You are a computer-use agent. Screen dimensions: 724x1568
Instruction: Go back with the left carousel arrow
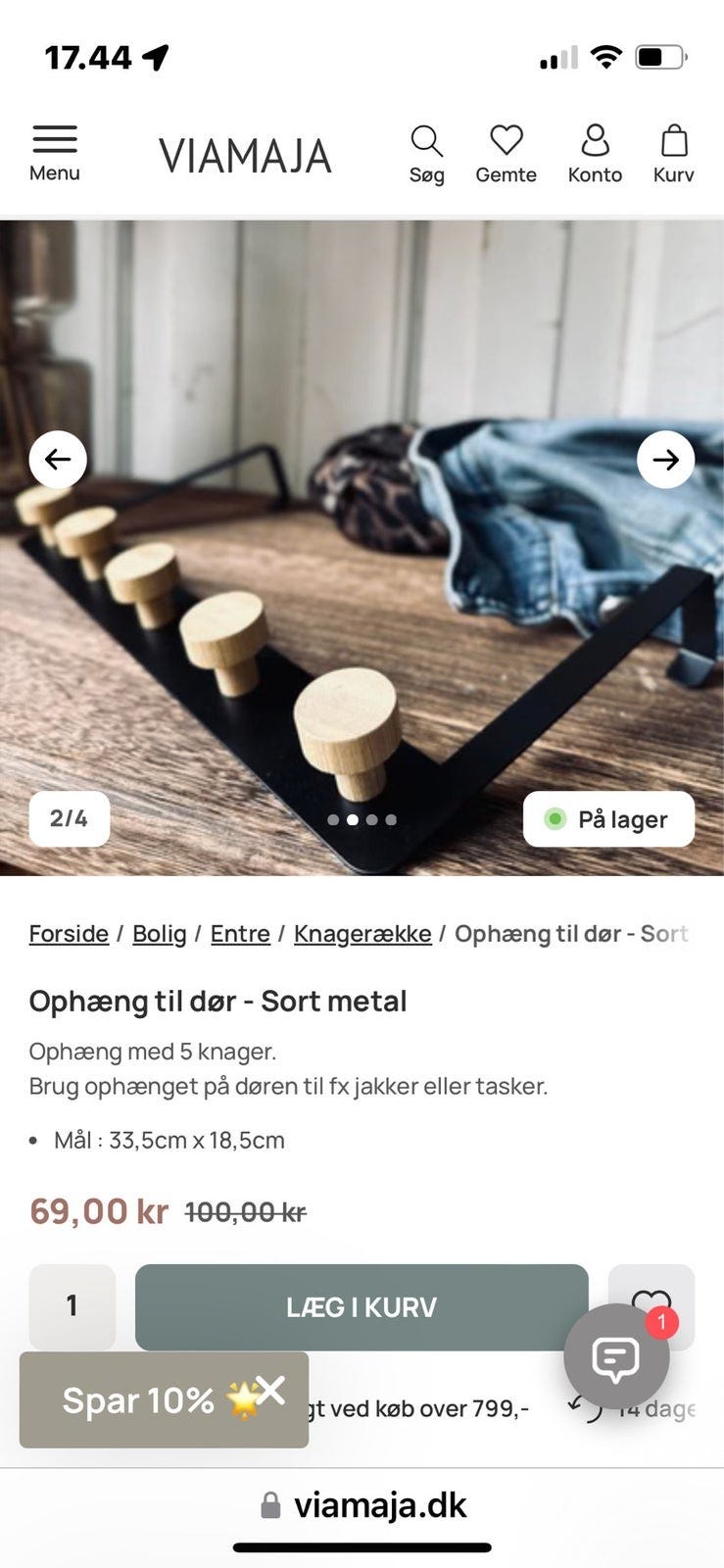[x=57, y=459]
